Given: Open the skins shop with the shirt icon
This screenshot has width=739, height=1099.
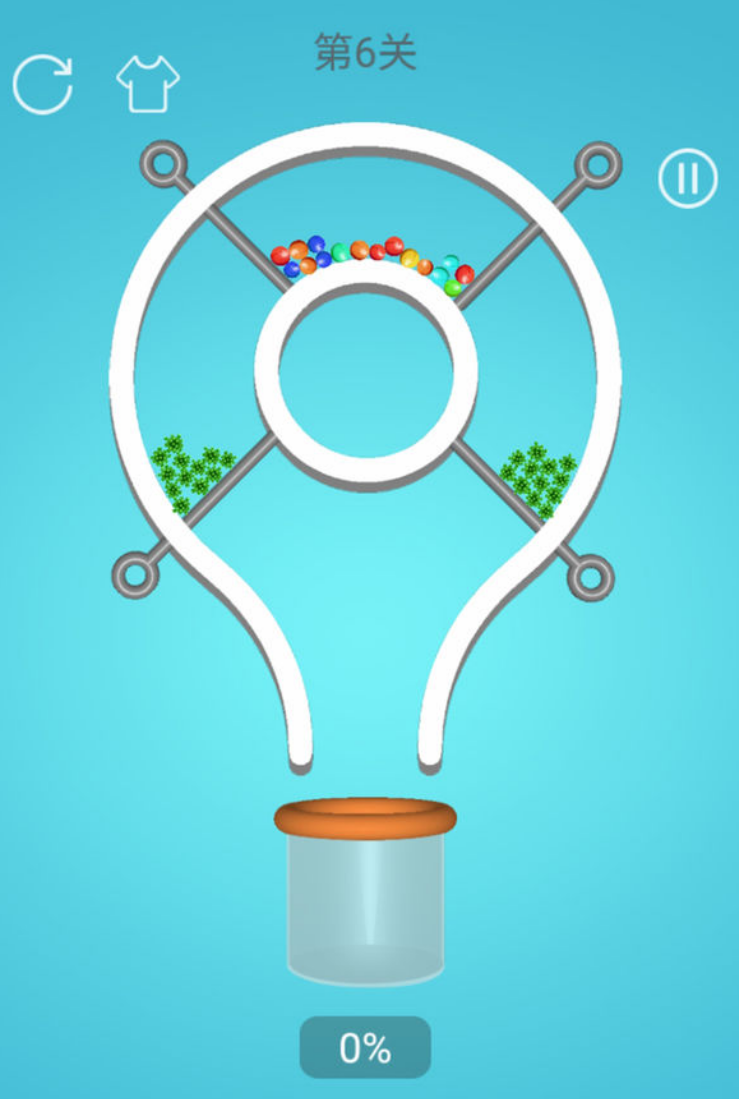Looking at the screenshot, I should (x=148, y=84).
